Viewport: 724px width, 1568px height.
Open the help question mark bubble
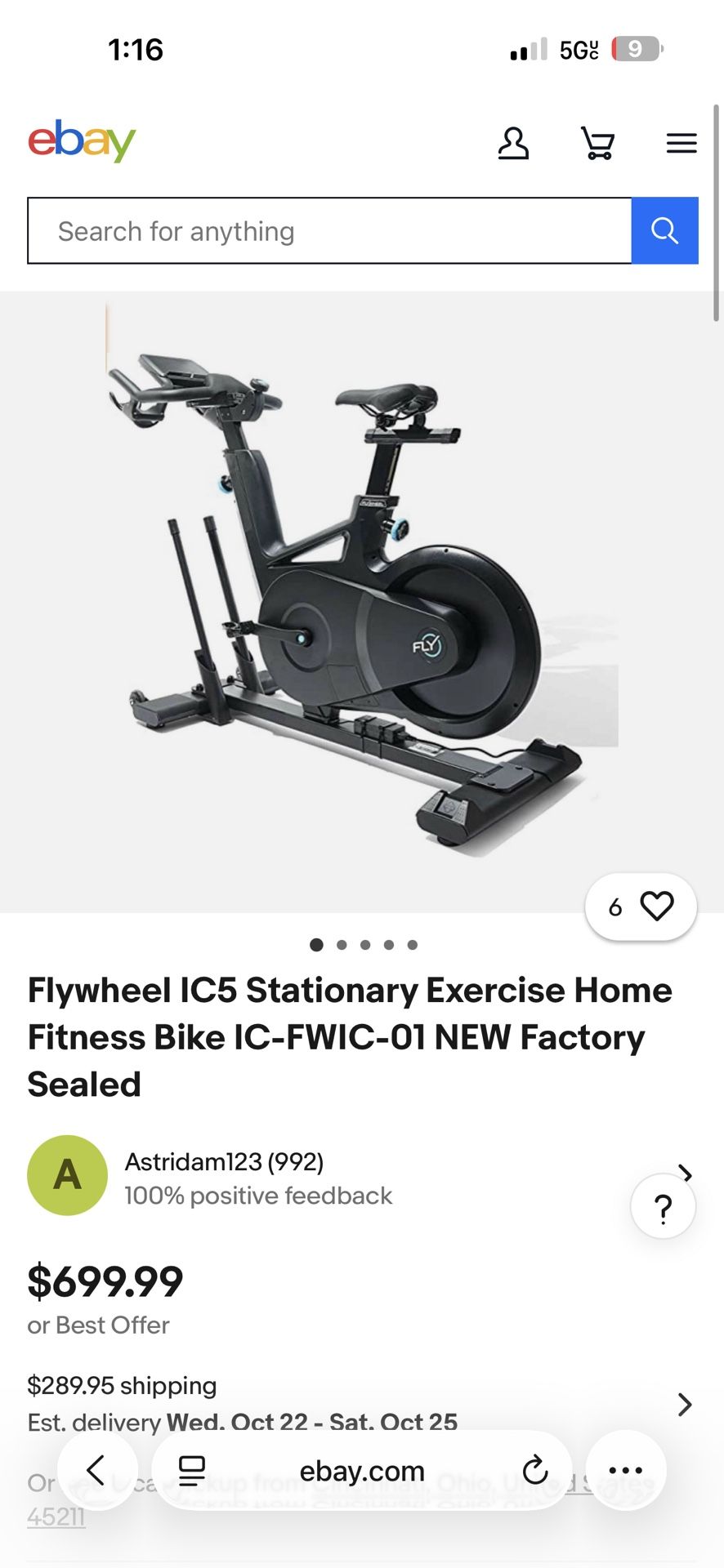tap(663, 1206)
